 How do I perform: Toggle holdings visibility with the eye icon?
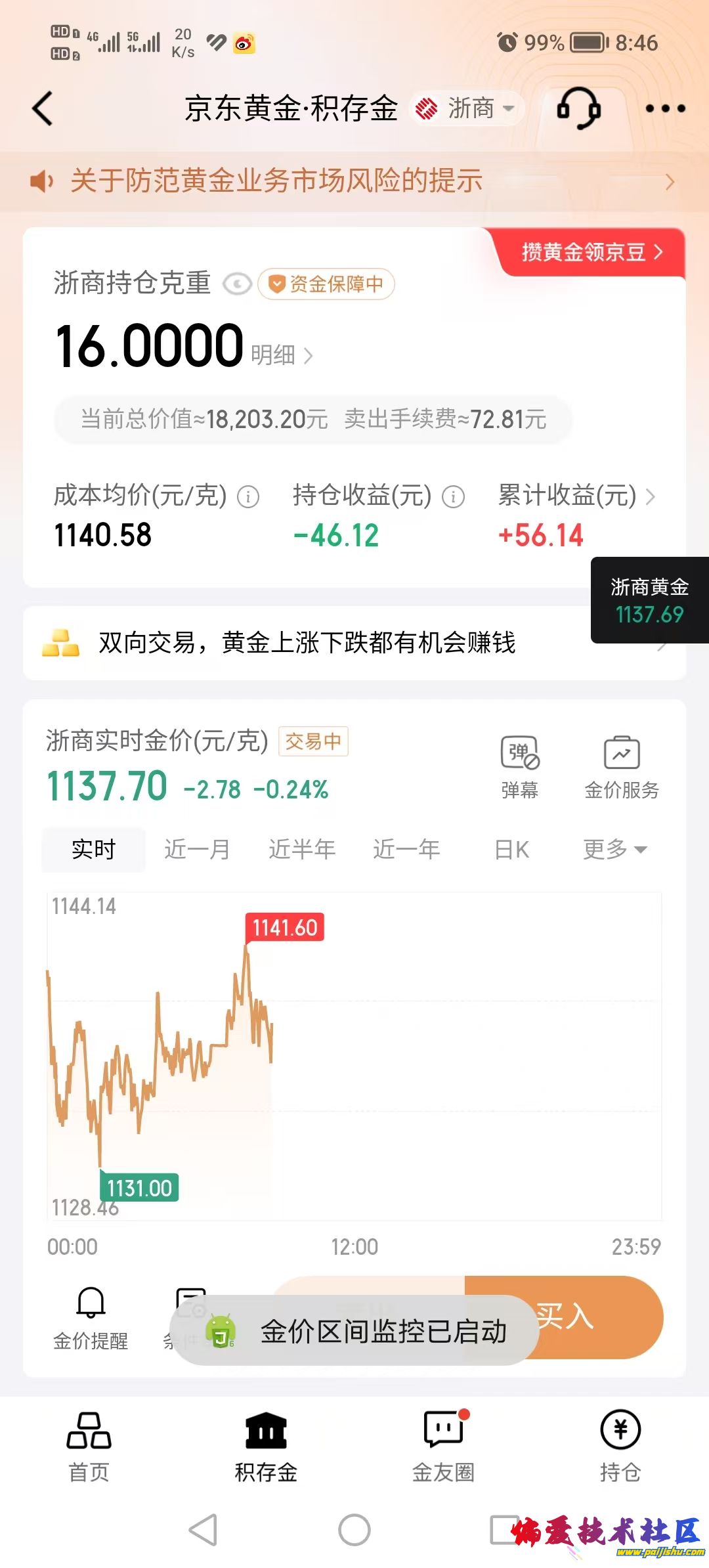point(236,284)
